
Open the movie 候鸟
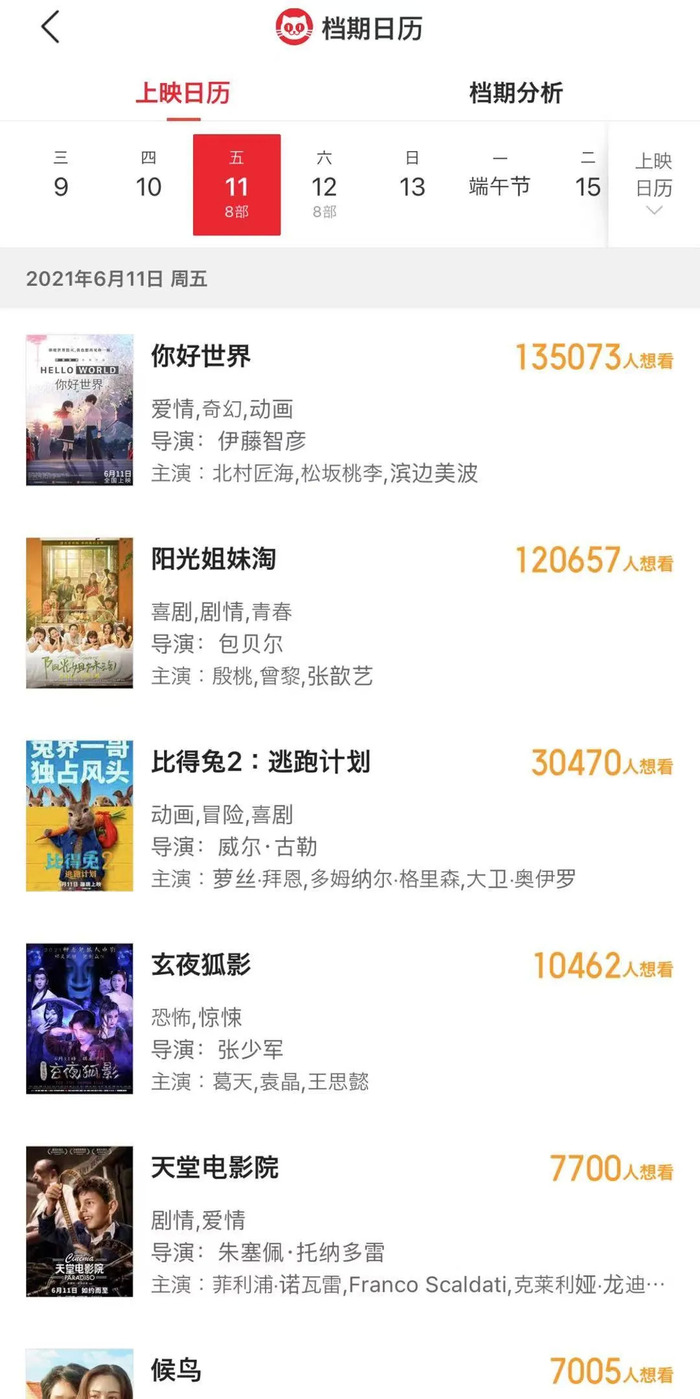pos(350,1370)
